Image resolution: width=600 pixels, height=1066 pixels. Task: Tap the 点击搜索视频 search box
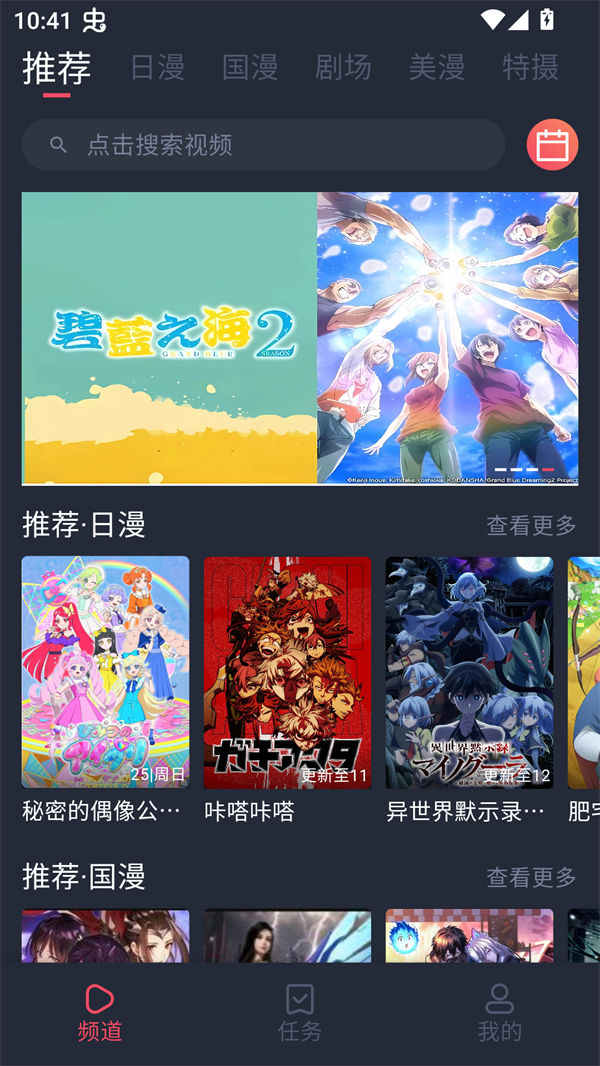pos(263,145)
